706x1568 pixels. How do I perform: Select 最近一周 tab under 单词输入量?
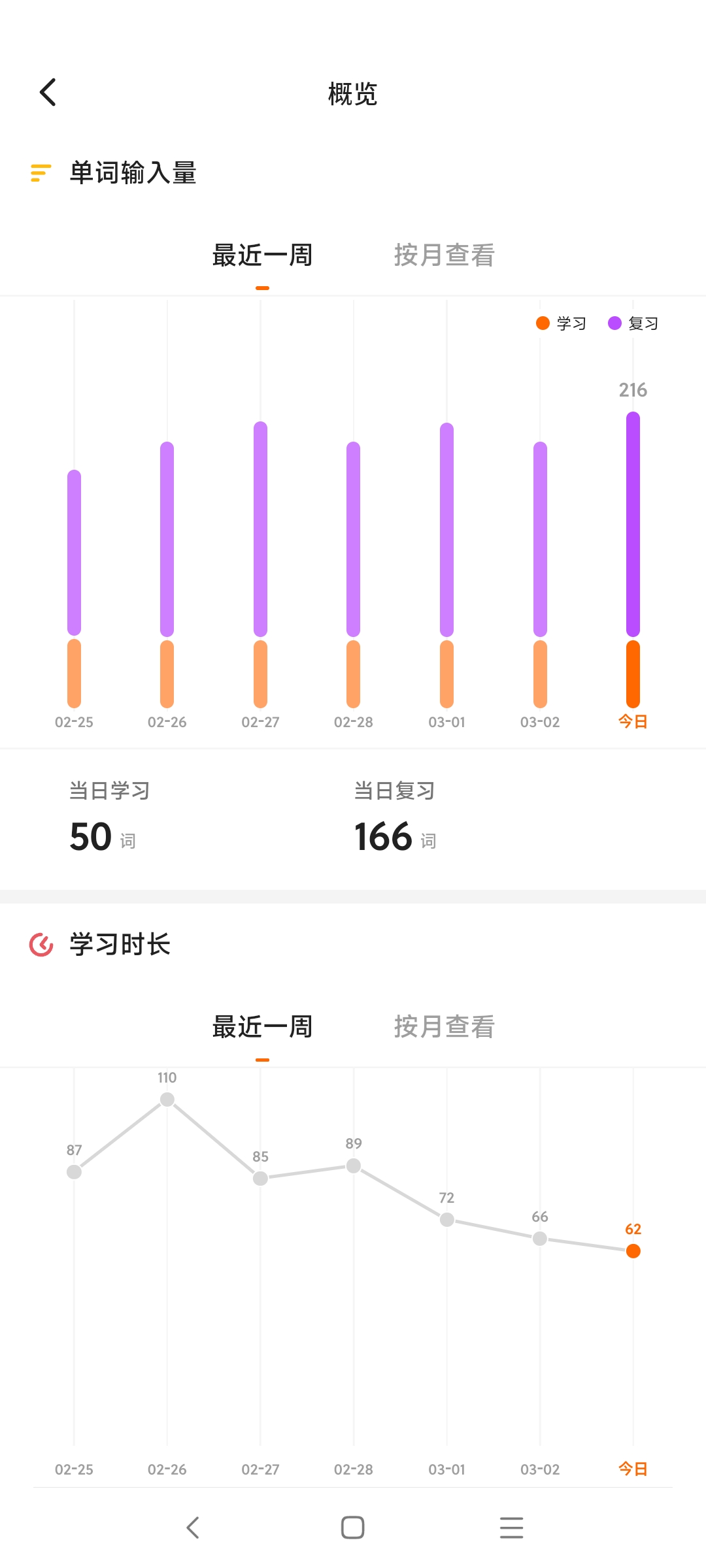pos(262,255)
